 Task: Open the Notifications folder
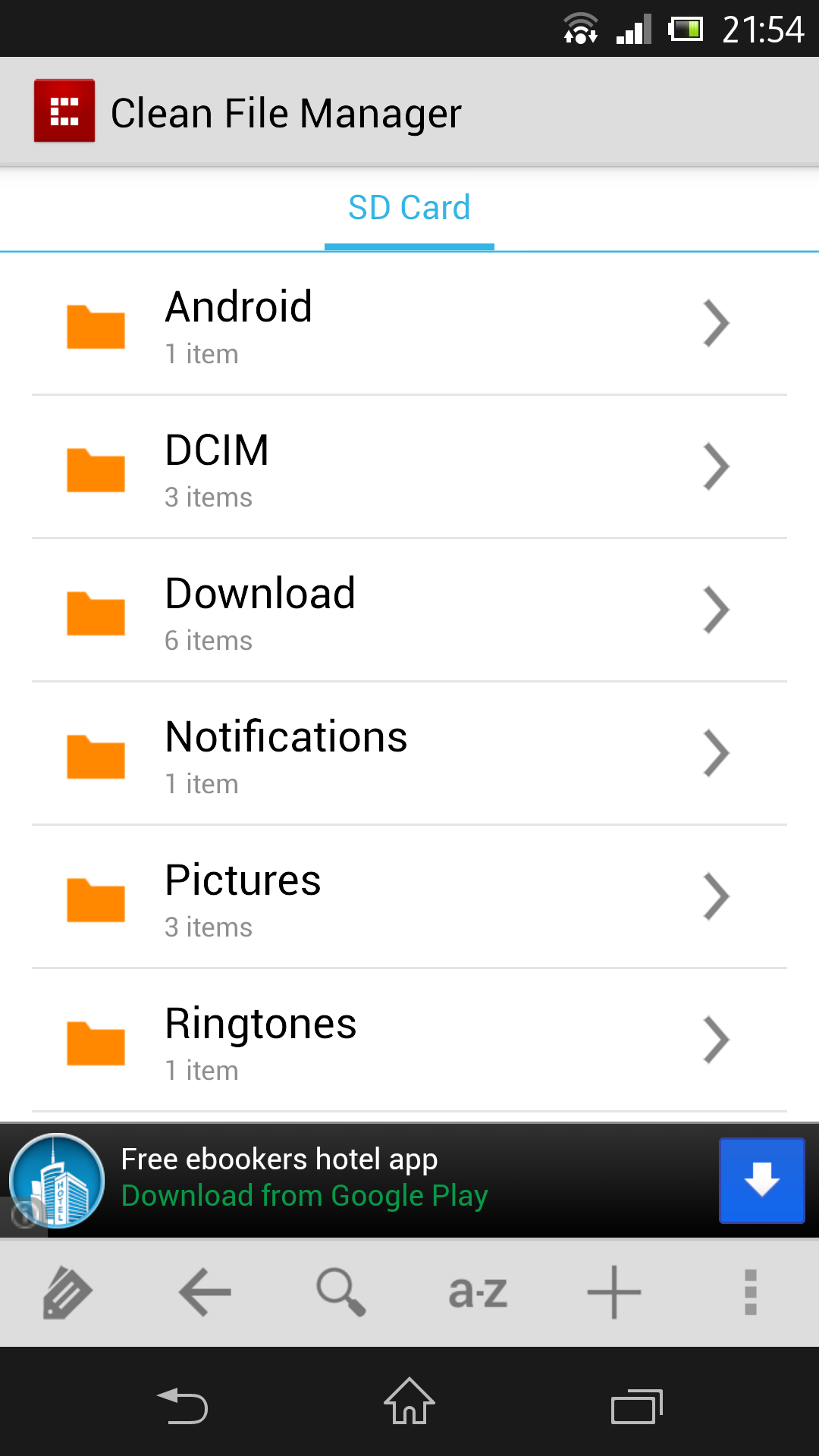[x=409, y=755]
